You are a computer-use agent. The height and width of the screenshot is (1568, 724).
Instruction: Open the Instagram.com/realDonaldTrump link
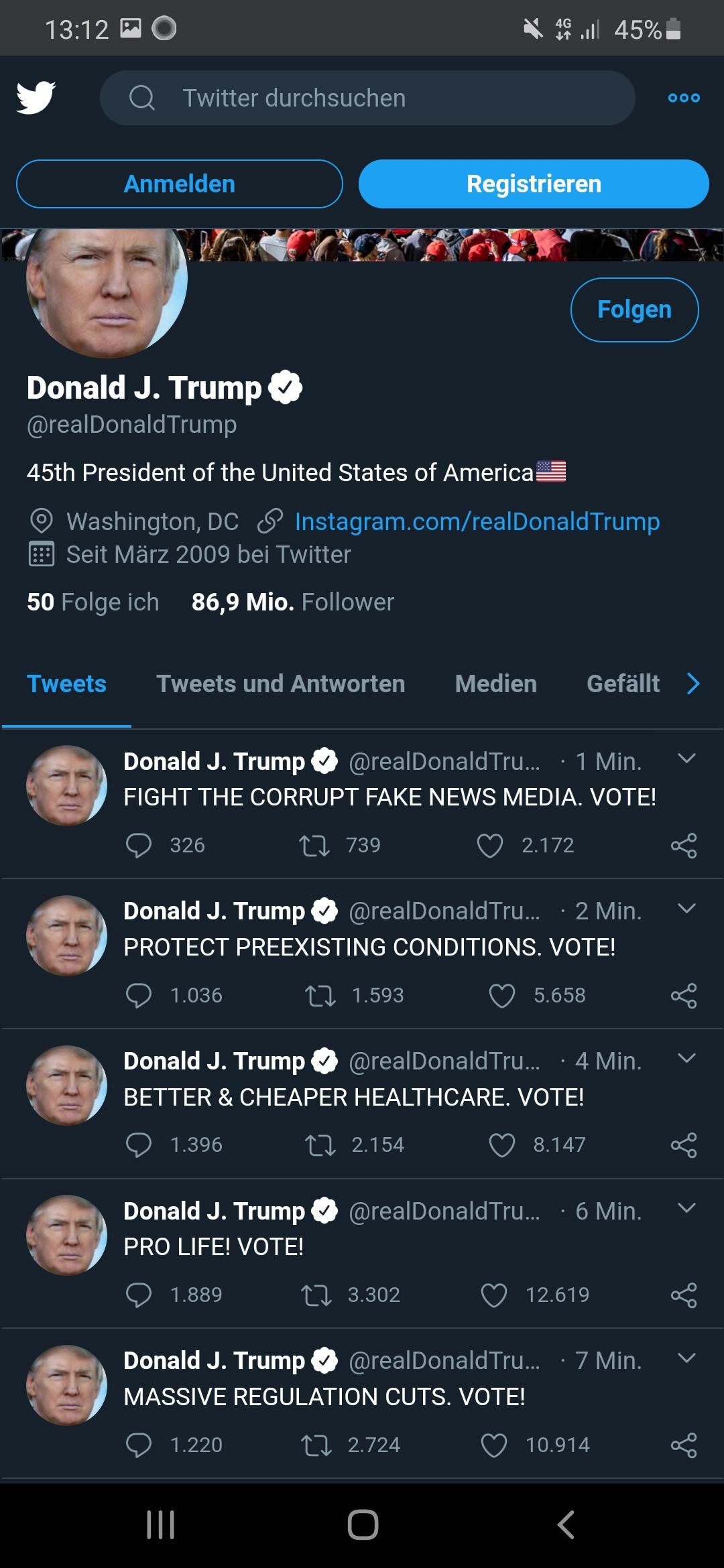[x=477, y=521]
